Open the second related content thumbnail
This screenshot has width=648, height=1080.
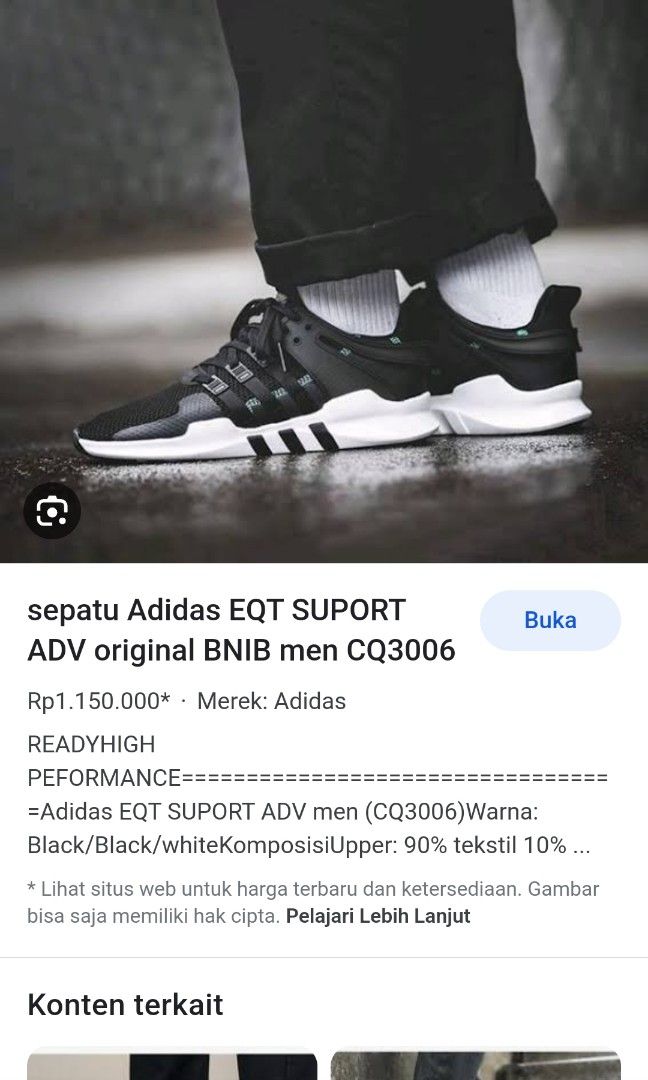pyautogui.click(x=475, y=1063)
